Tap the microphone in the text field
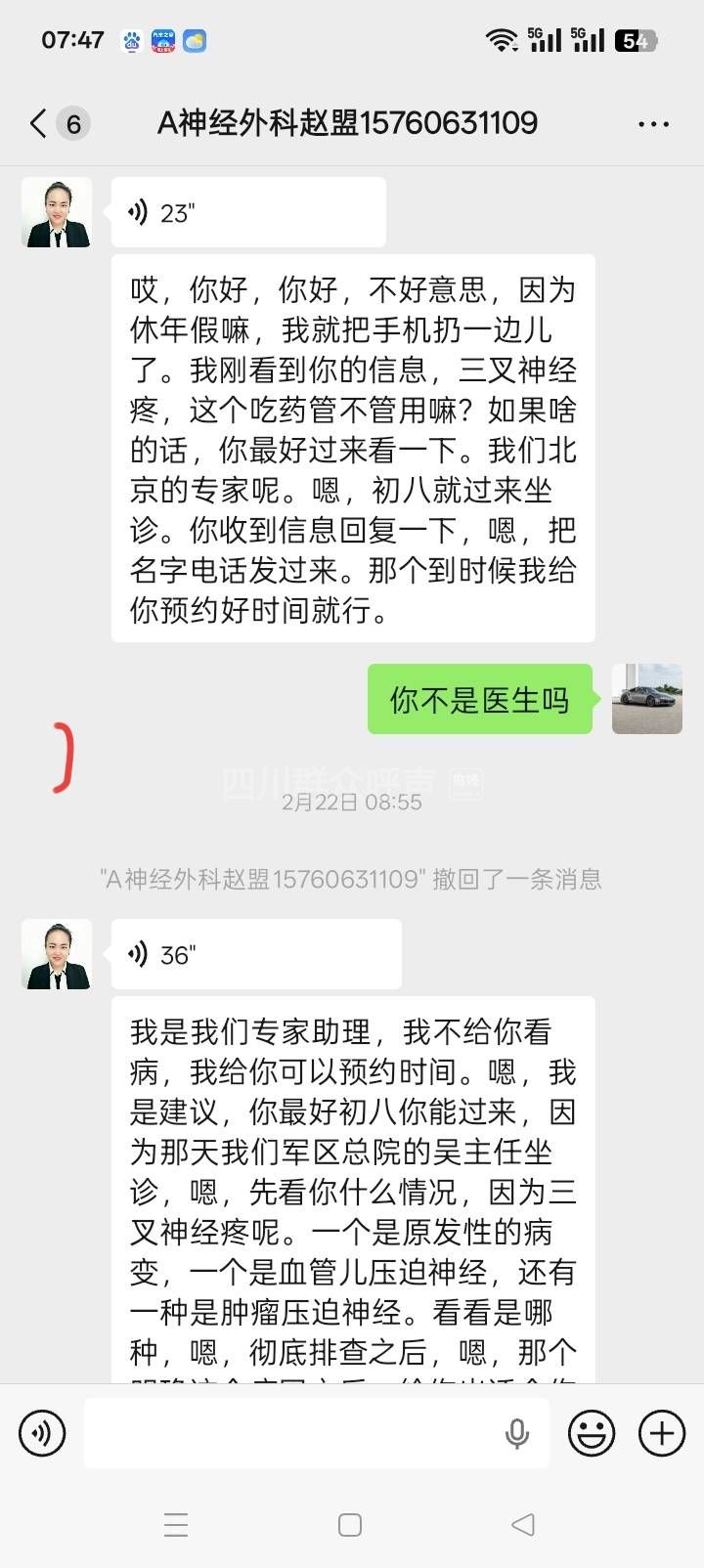Viewport: 704px width, 1568px height. tap(516, 1433)
